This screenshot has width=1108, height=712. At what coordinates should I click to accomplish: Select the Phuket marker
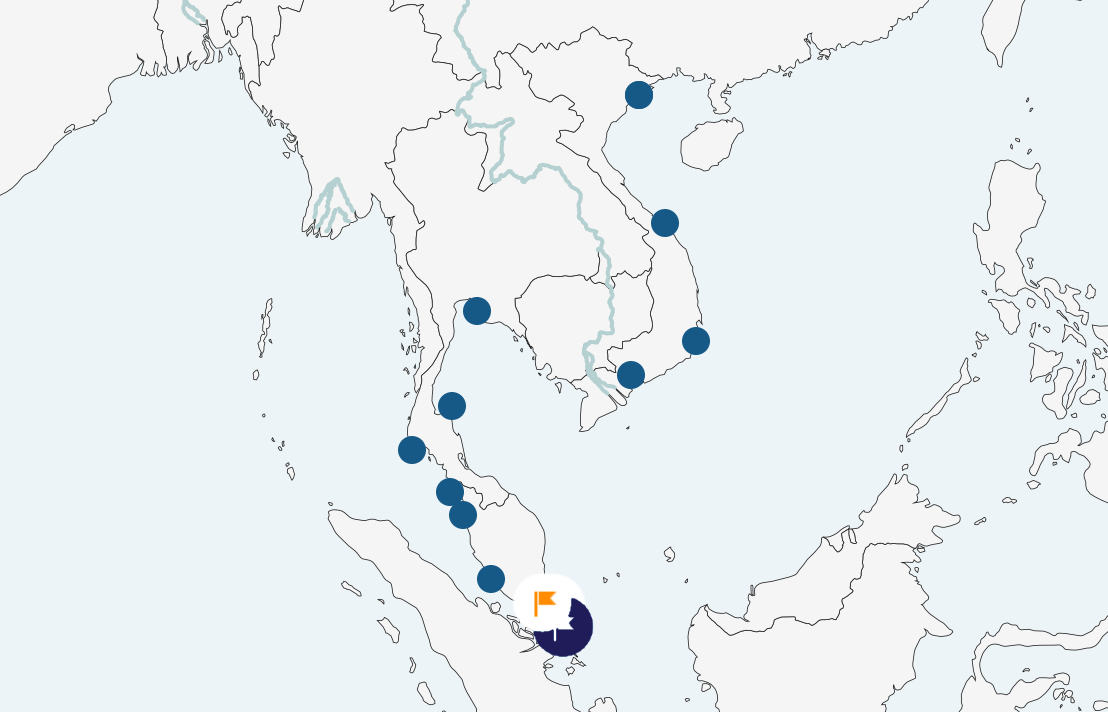coord(412,450)
